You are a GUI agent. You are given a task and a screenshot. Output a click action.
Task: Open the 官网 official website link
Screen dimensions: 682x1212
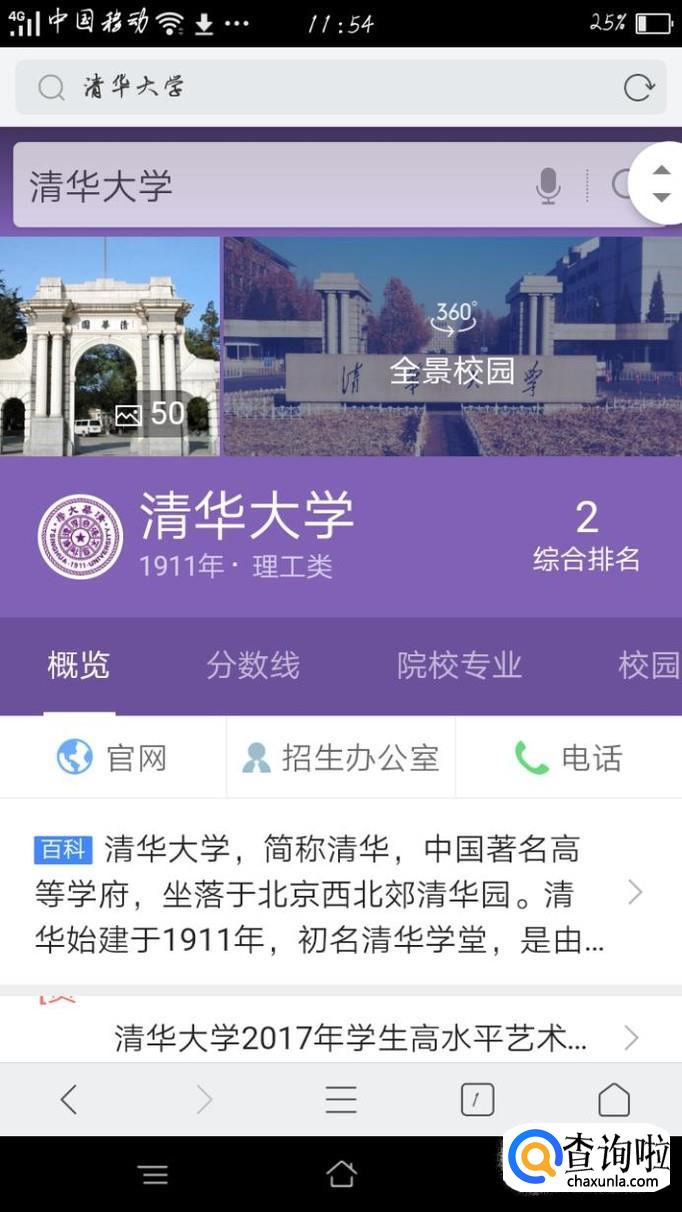[x=112, y=758]
